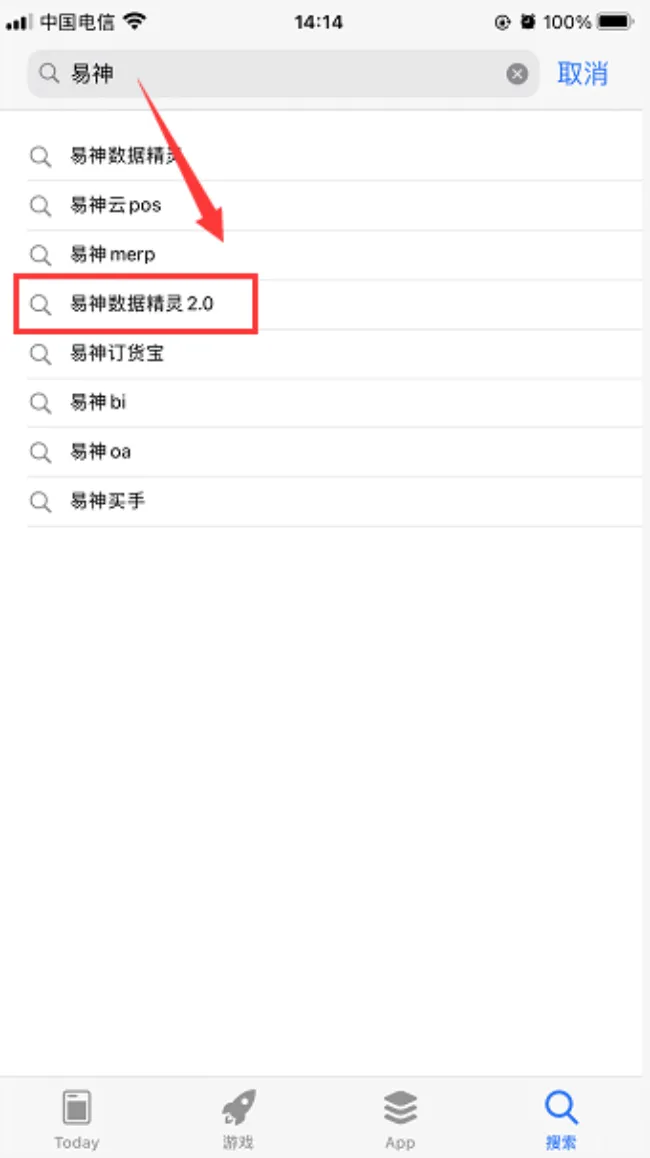Screen dimensions: 650x1158
Task: Select suggestion 易神数据精灵 2.0
Action: (x=141, y=304)
